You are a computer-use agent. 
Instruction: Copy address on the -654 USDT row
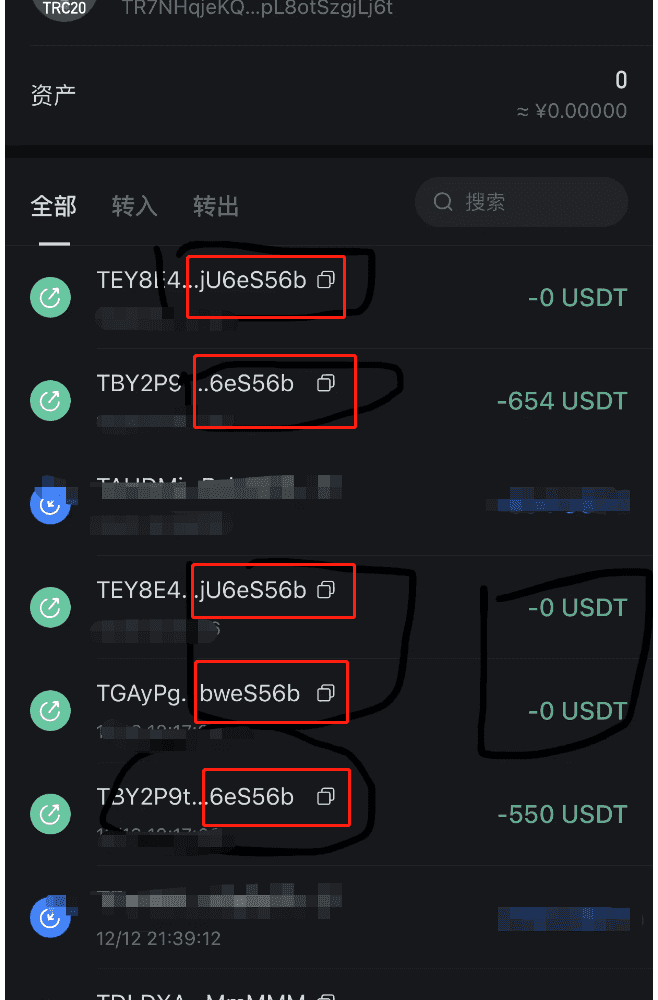click(325, 383)
